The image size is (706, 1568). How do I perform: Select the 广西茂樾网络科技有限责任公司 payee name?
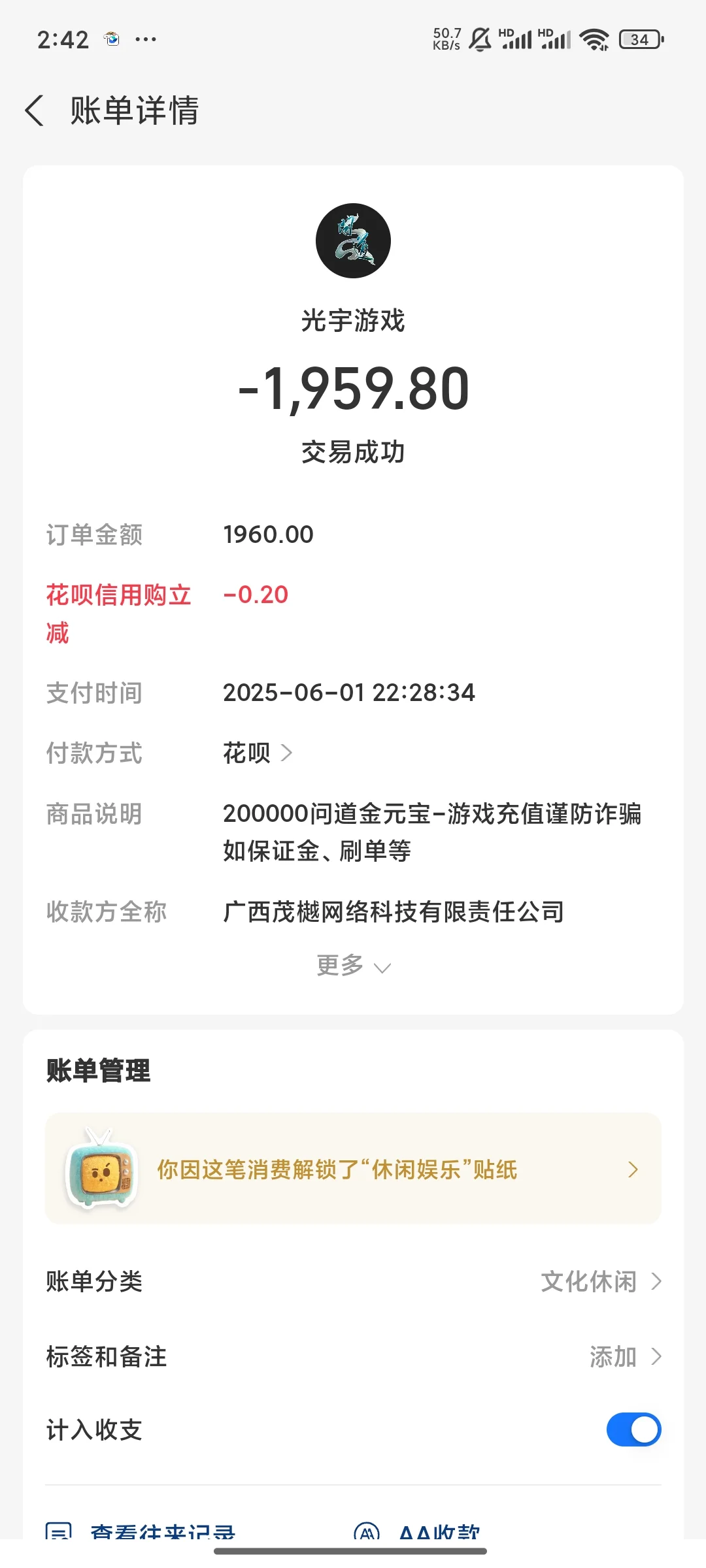(393, 911)
